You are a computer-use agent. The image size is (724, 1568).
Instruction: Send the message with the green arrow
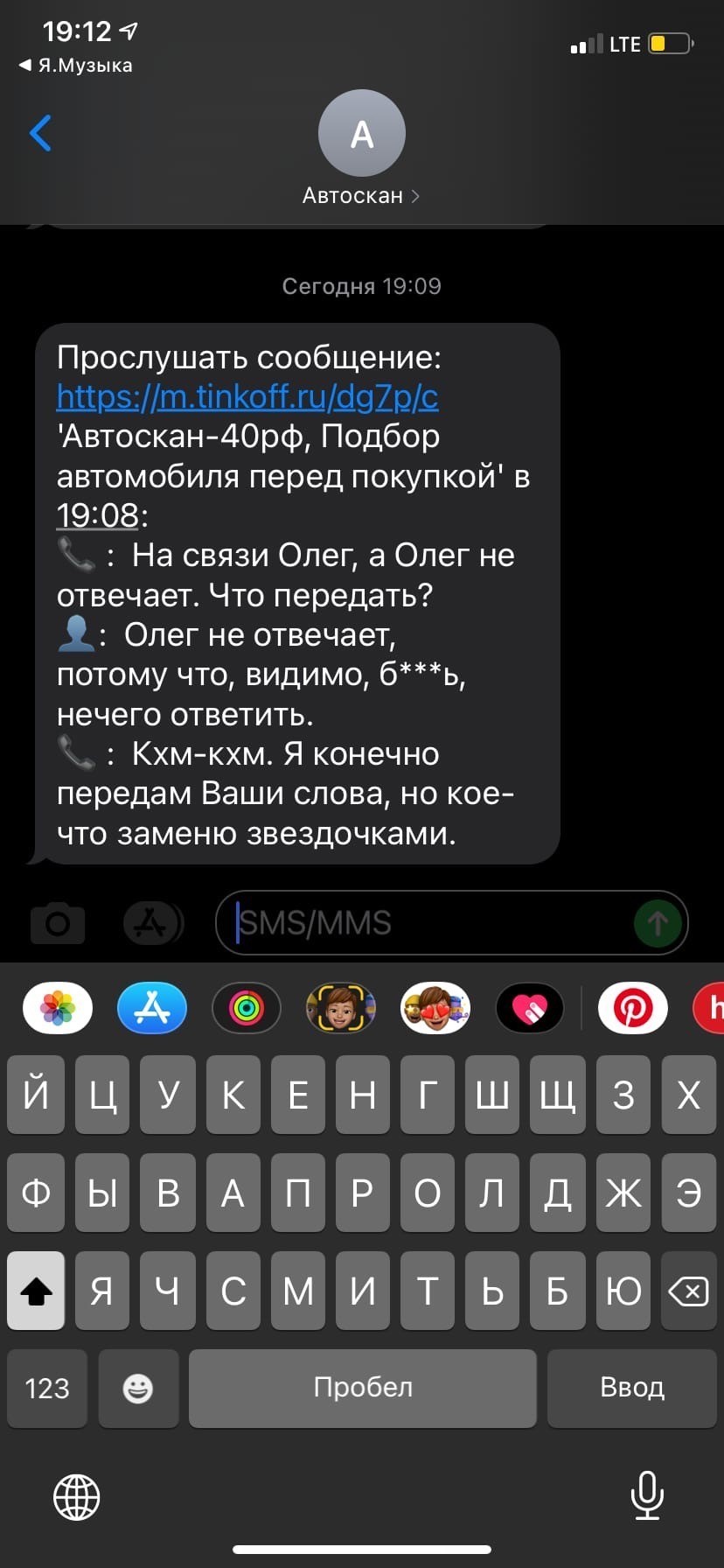[658, 922]
